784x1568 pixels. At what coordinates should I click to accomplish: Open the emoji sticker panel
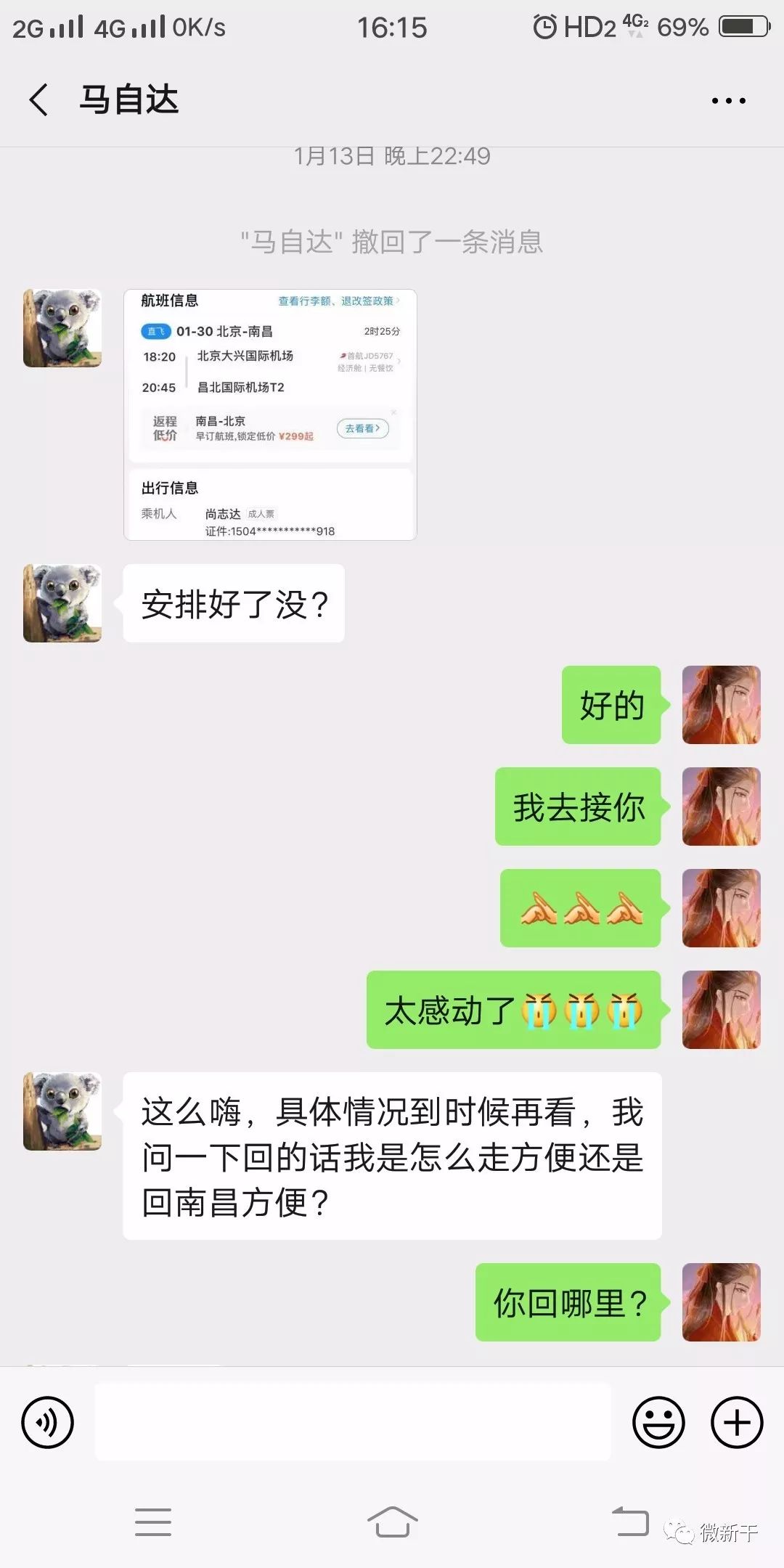click(658, 1422)
